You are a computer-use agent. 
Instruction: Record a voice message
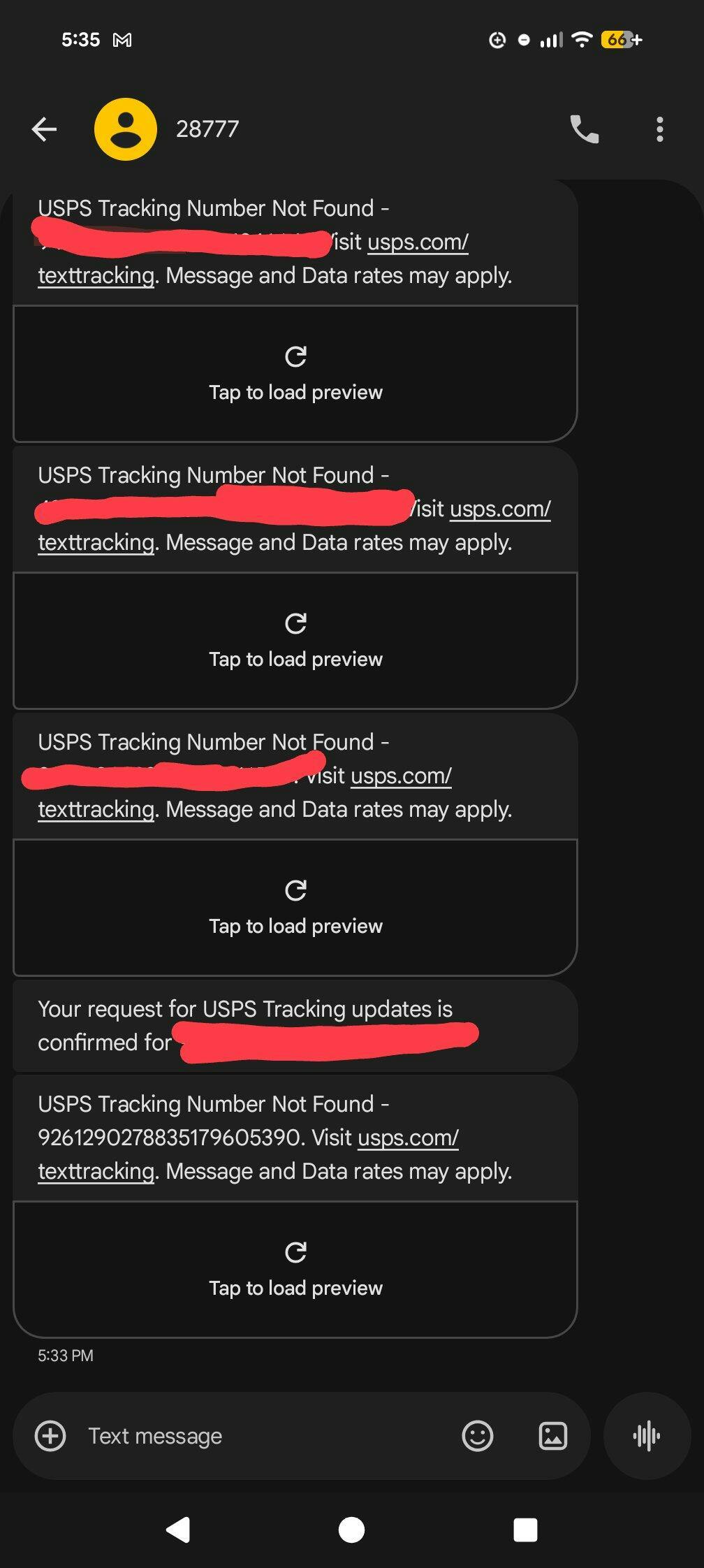click(x=647, y=1436)
